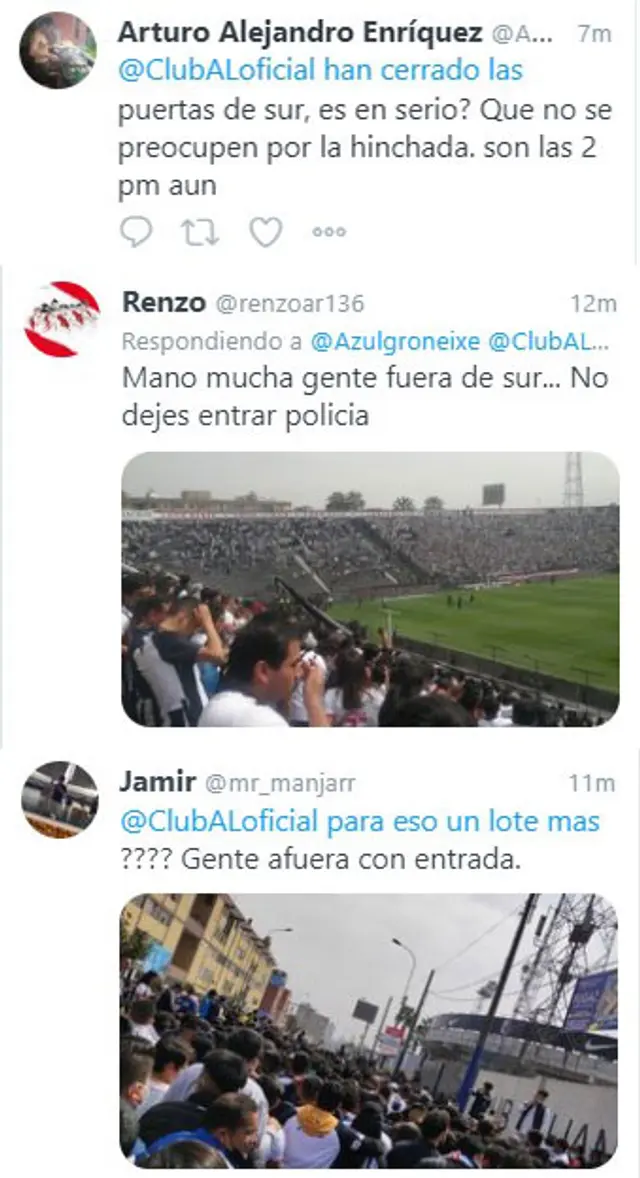
Task: Retweet Arturo Alejandro Enríquez's tweet
Action: coord(200,232)
